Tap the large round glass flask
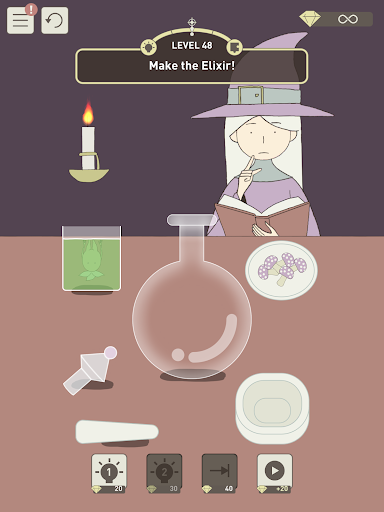The image size is (384, 512). click(x=192, y=297)
